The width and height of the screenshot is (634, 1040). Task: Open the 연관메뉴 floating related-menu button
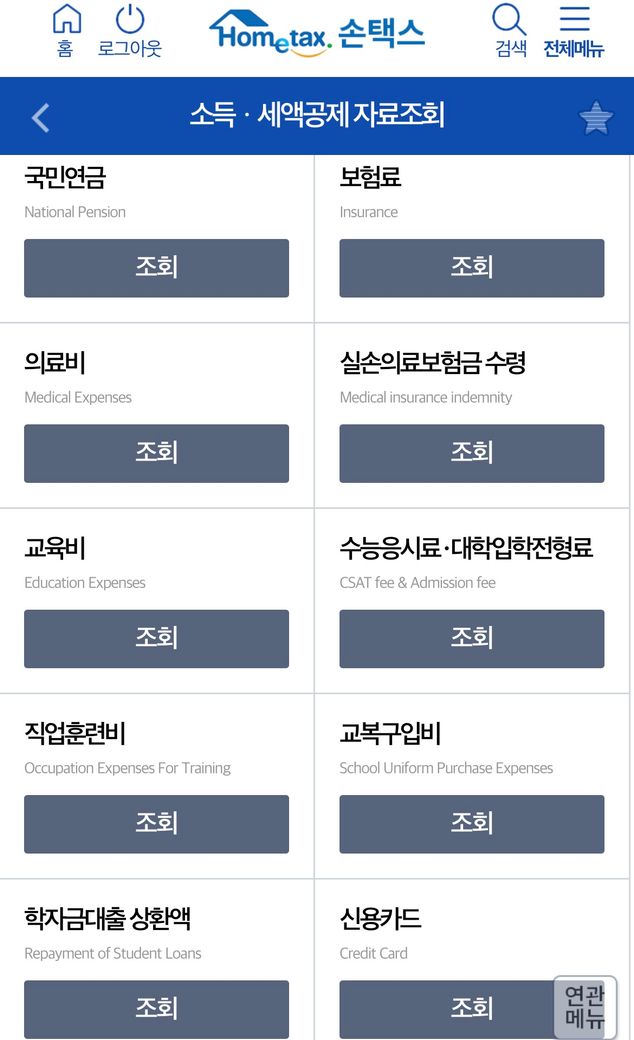pyautogui.click(x=585, y=1006)
